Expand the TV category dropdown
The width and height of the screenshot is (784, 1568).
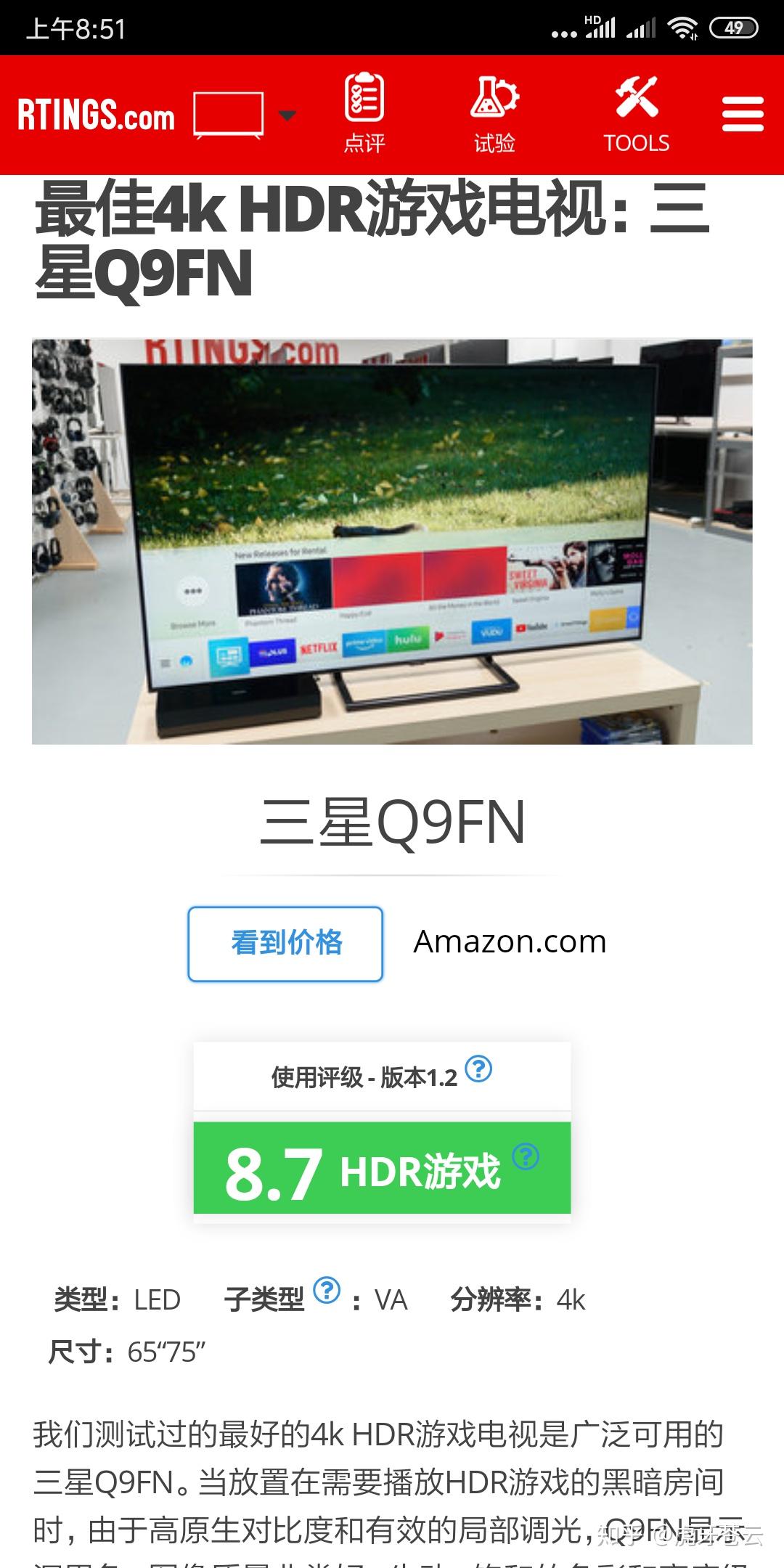245,115
